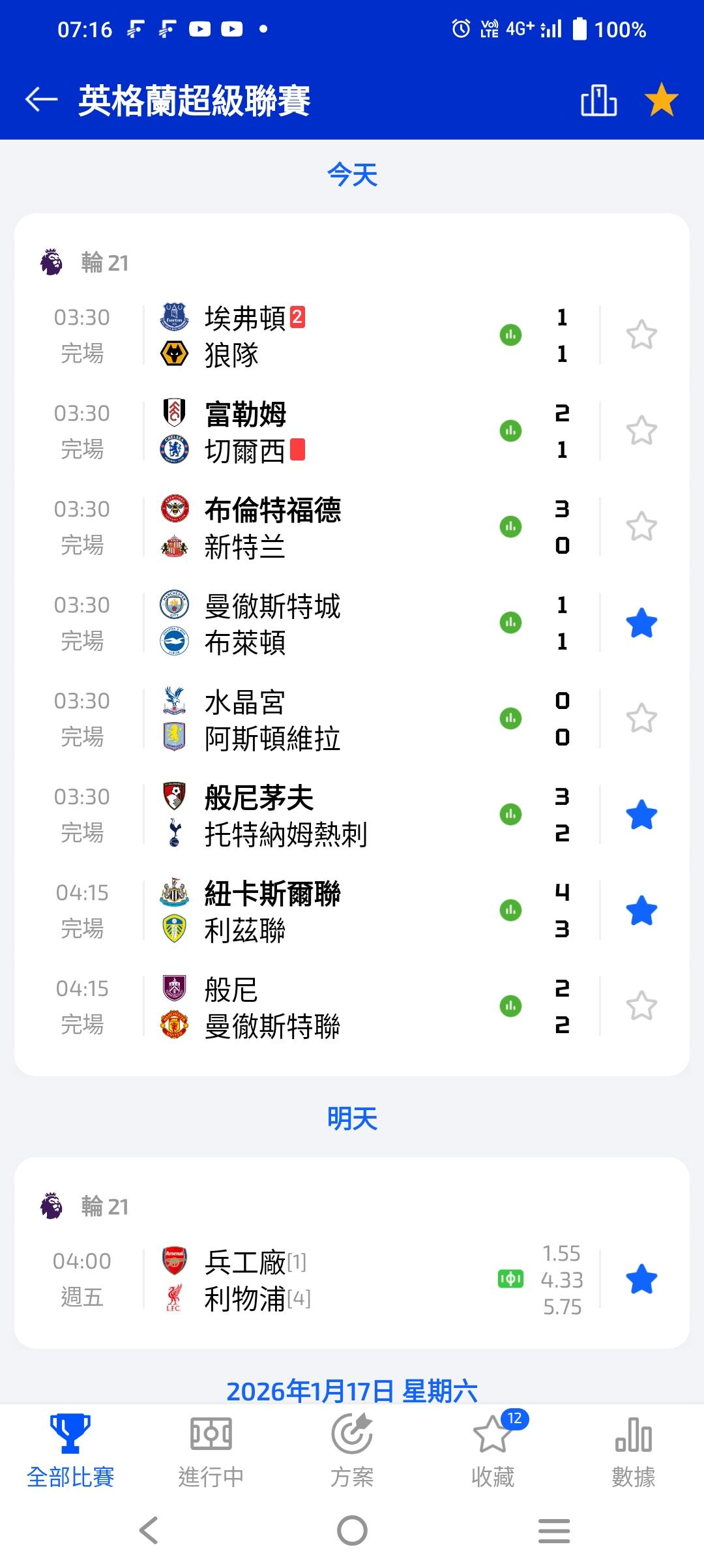This screenshot has width=704, height=1568.
Task: Switch to the 數據 tab
Action: coord(633,1451)
